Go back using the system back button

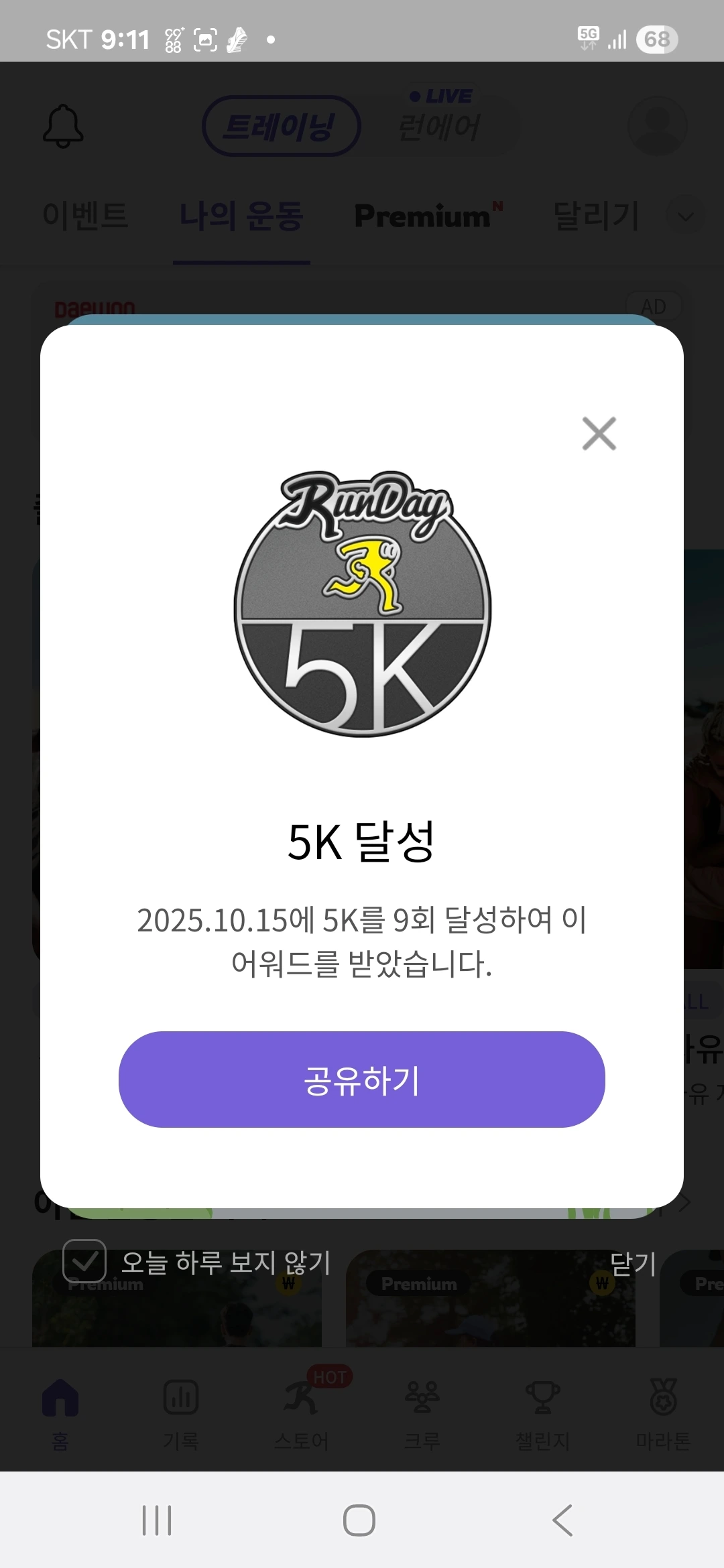[562, 1520]
